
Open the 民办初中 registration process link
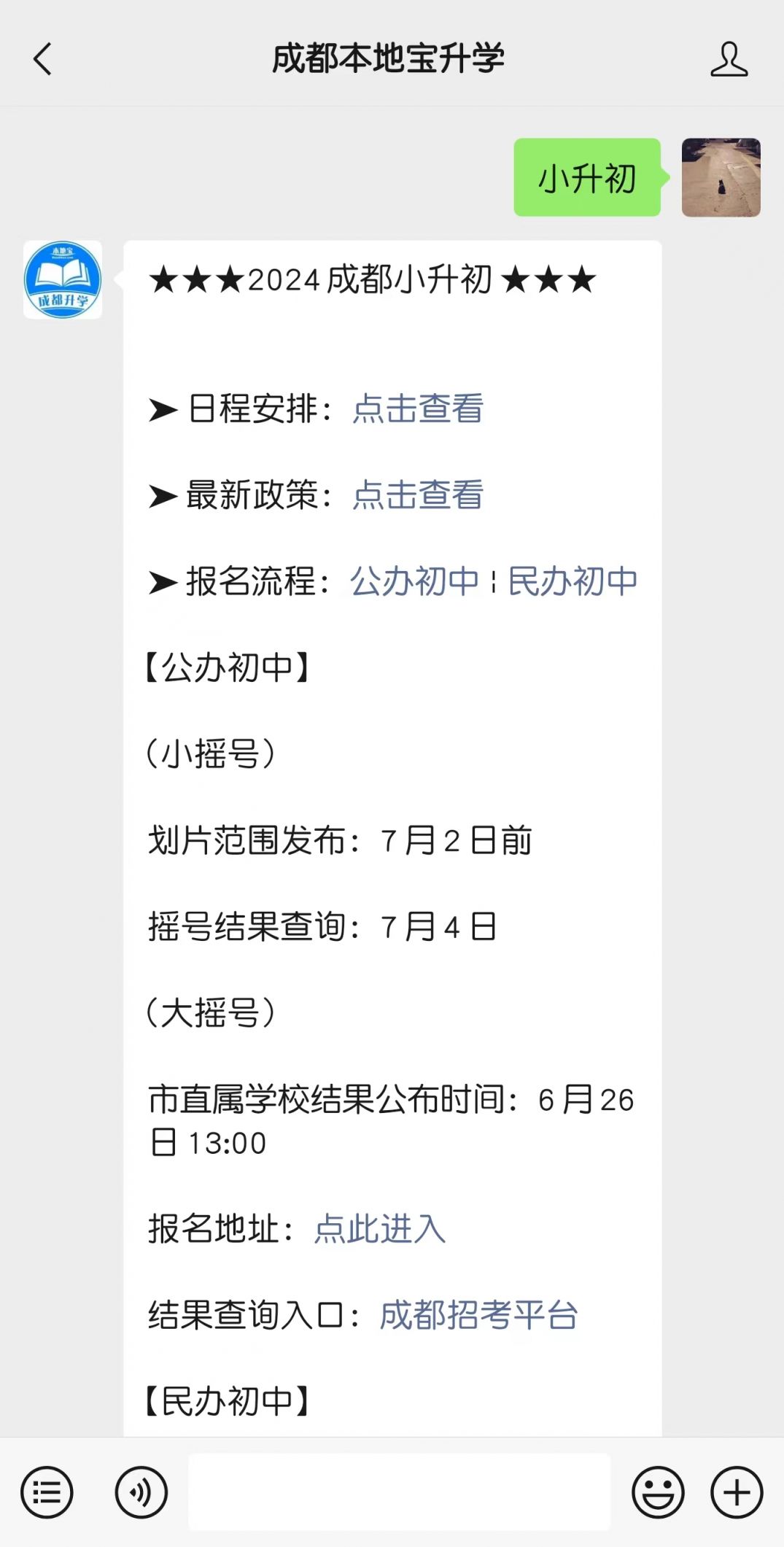573,581
